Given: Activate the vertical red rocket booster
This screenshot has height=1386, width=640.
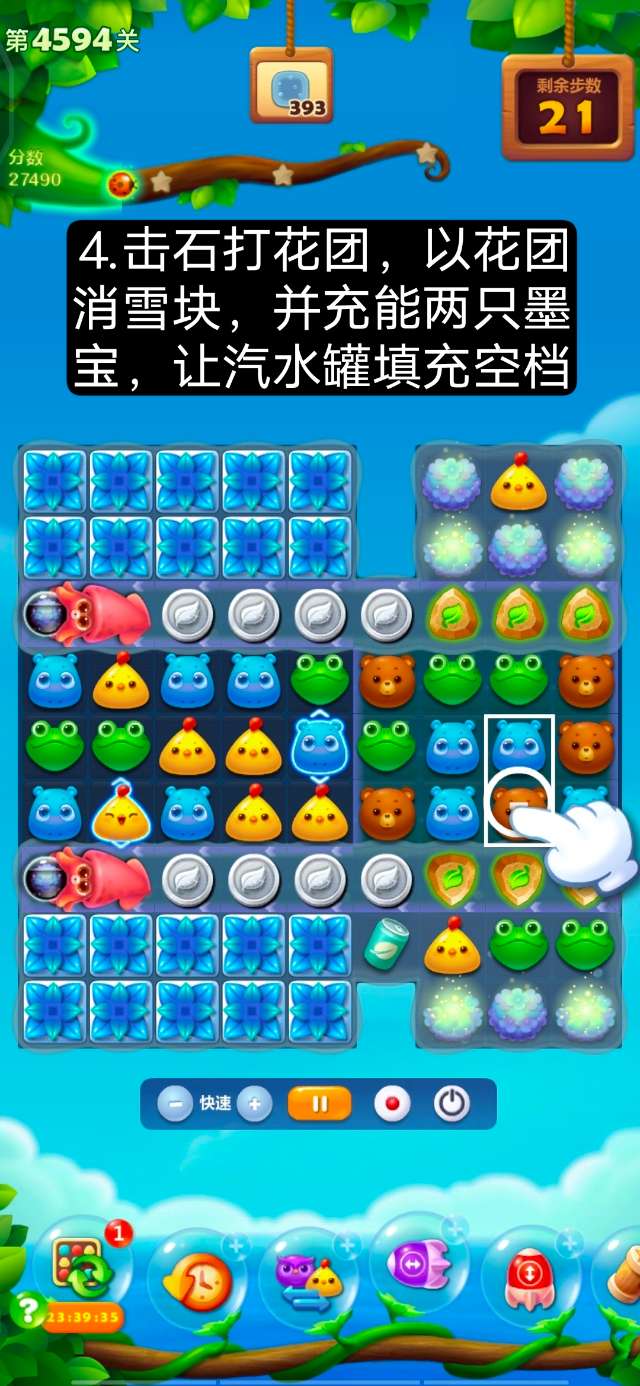Looking at the screenshot, I should 530,1281.
